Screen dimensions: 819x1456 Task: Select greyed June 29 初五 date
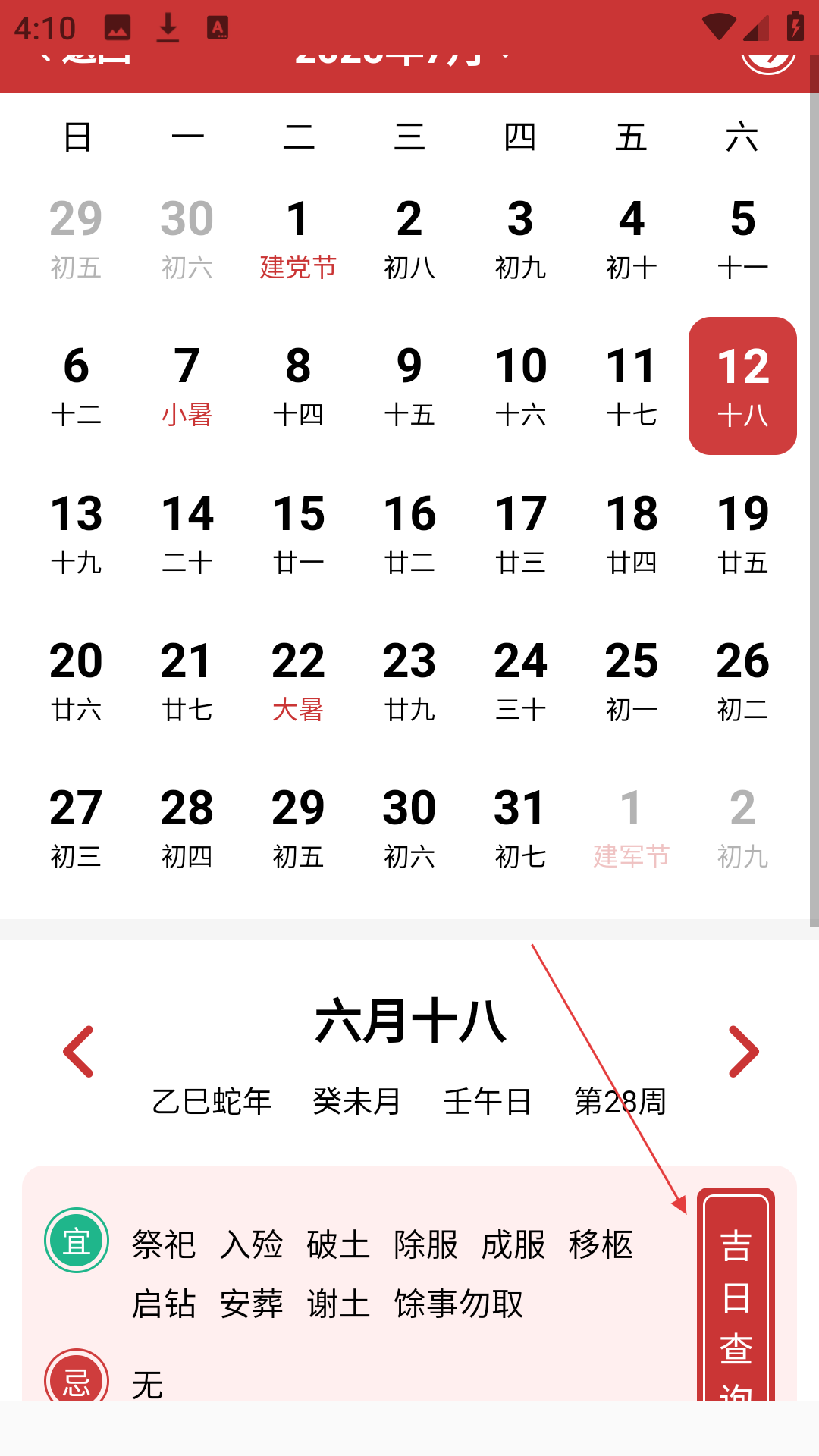76,239
